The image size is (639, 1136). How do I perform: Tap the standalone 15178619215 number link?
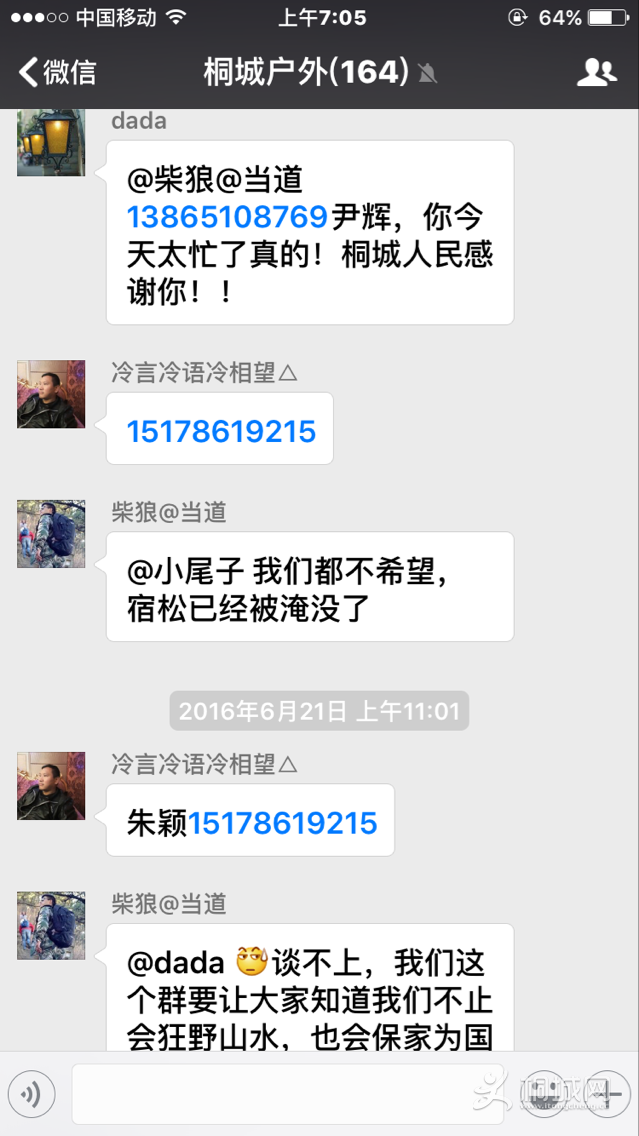tap(221, 432)
